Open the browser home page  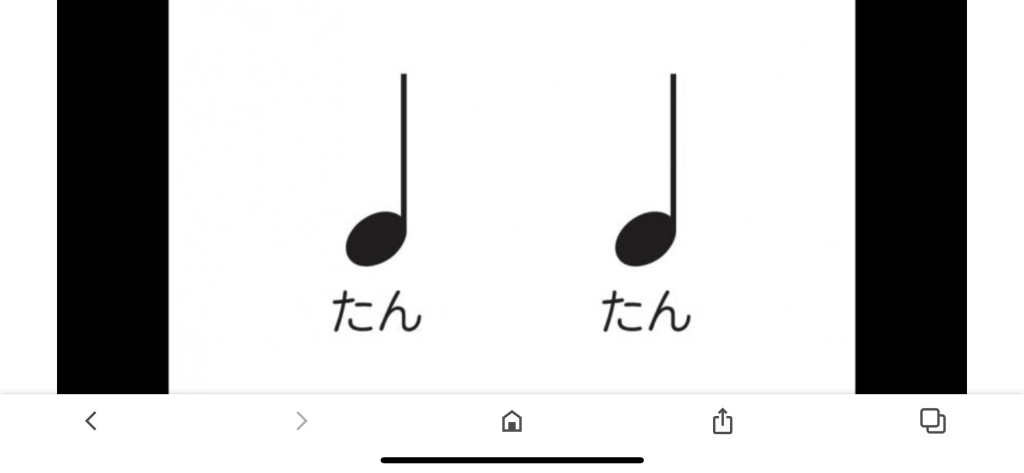(x=512, y=421)
